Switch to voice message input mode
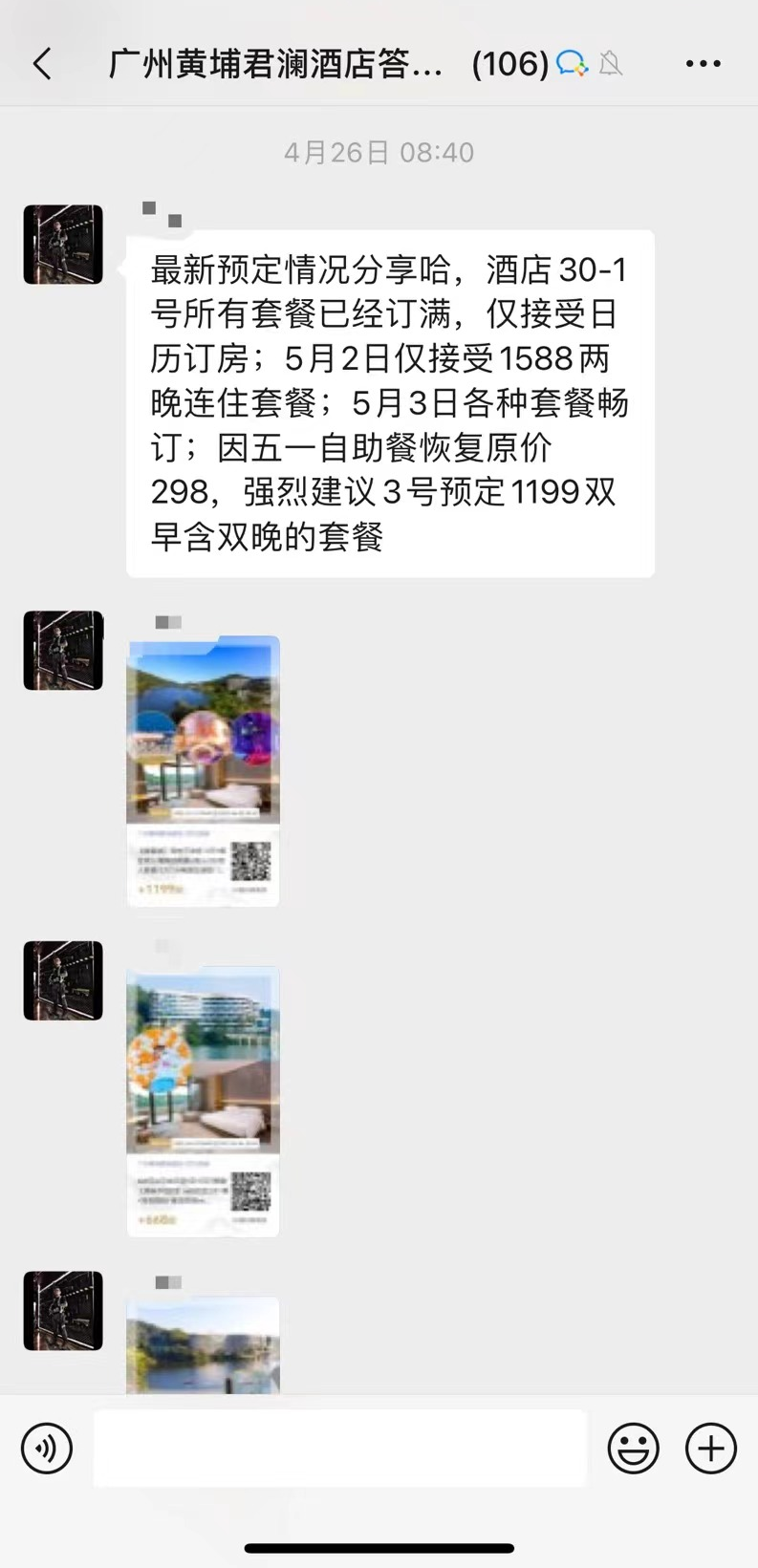 46,1448
